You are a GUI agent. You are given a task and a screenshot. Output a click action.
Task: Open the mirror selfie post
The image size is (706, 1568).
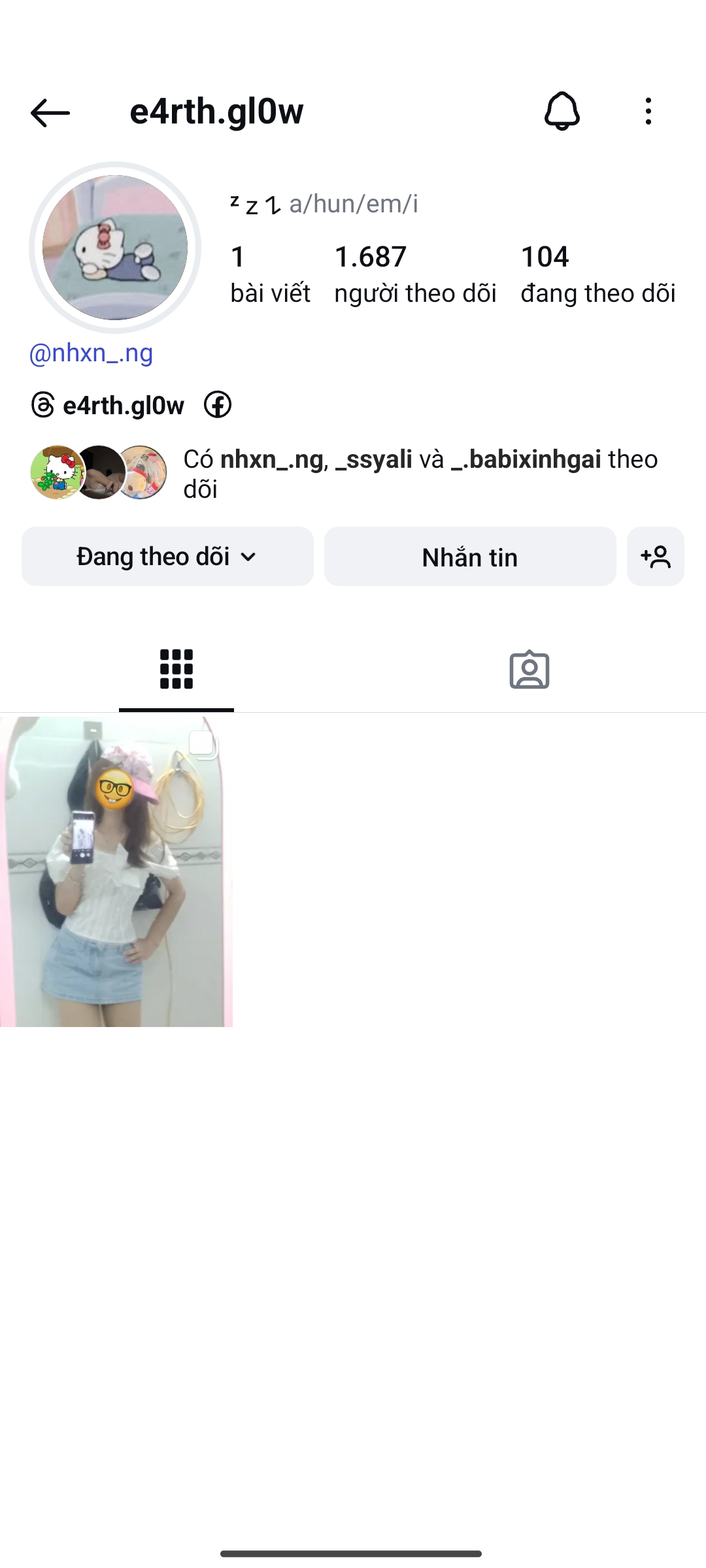[x=116, y=872]
